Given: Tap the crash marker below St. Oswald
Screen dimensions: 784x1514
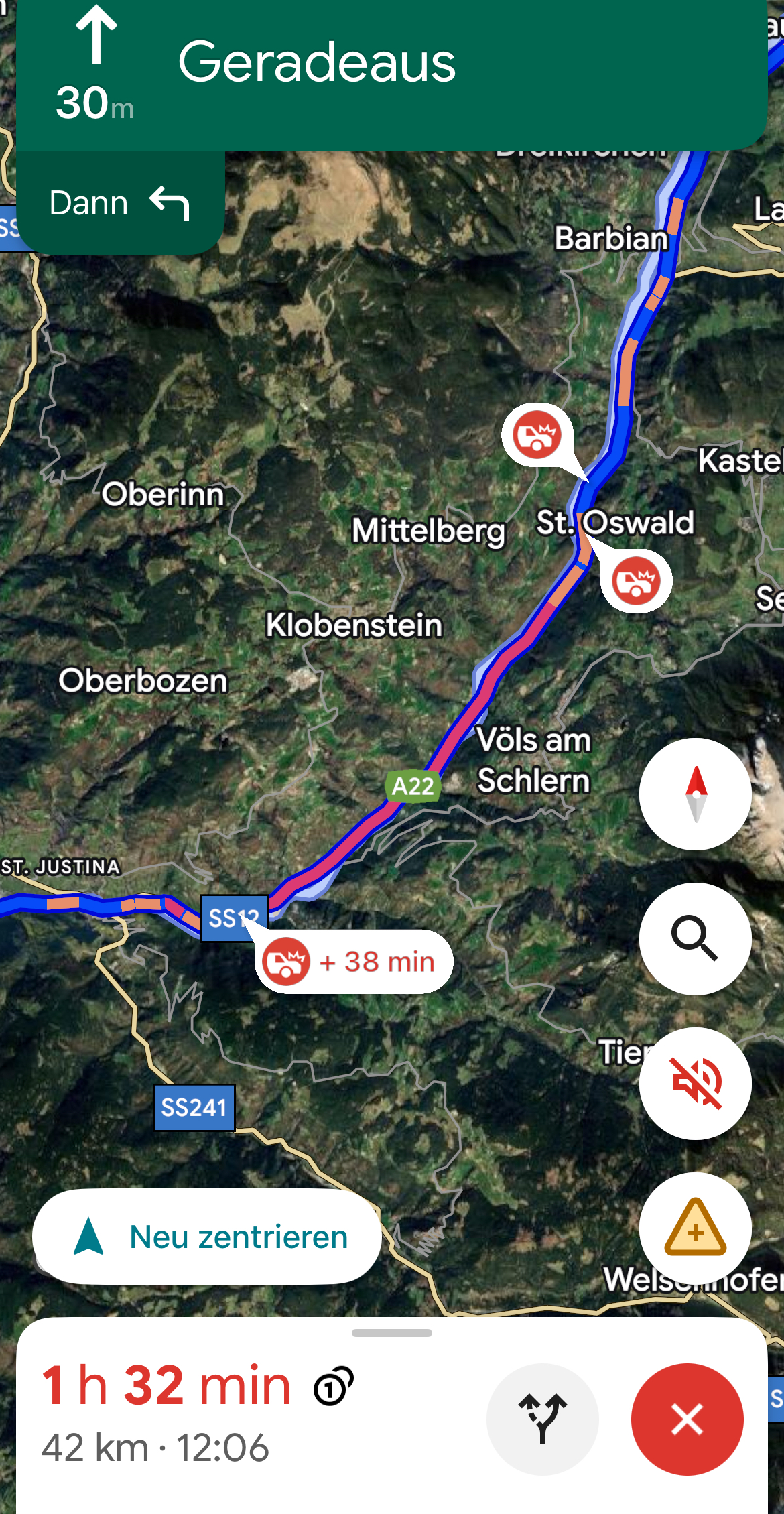Looking at the screenshot, I should coord(636,581).
